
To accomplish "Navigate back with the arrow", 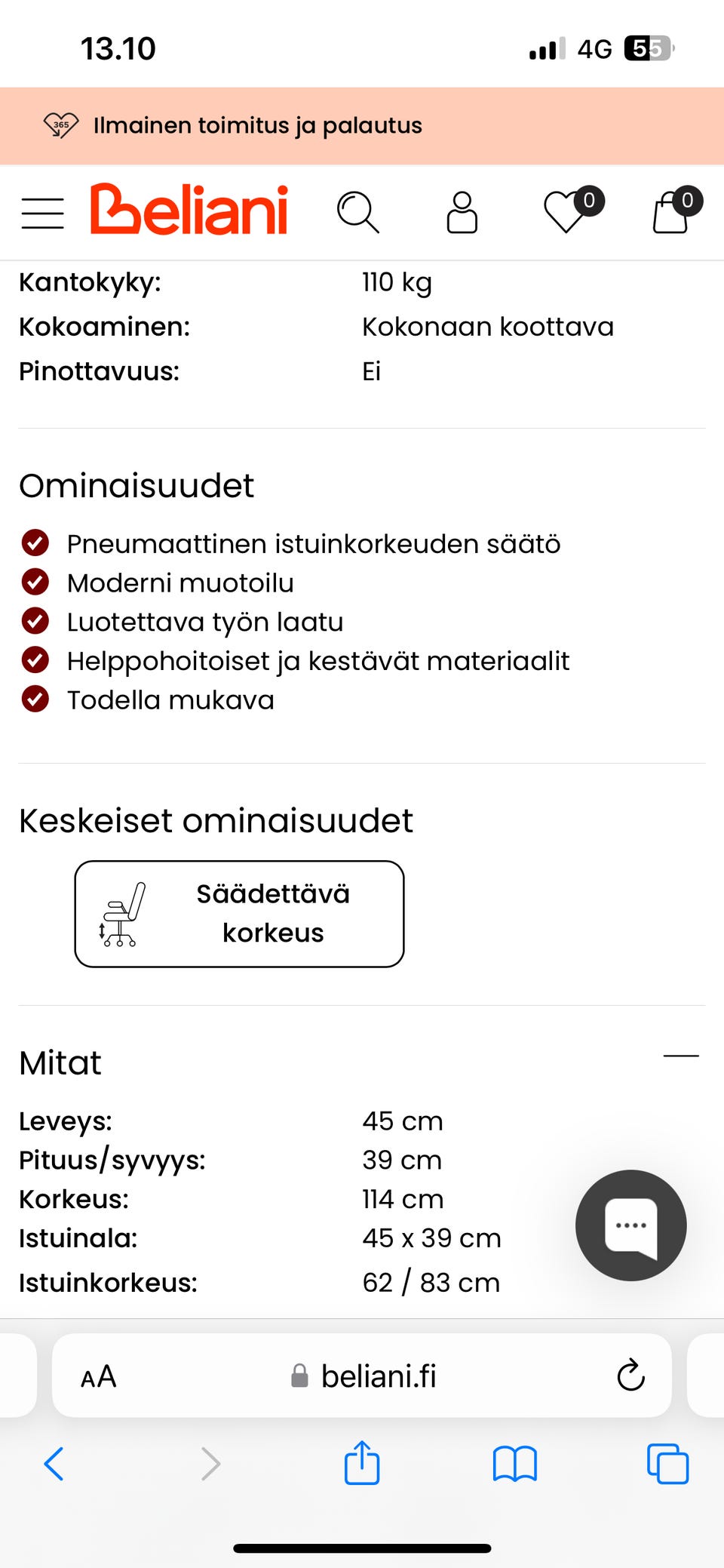I will [53, 1464].
